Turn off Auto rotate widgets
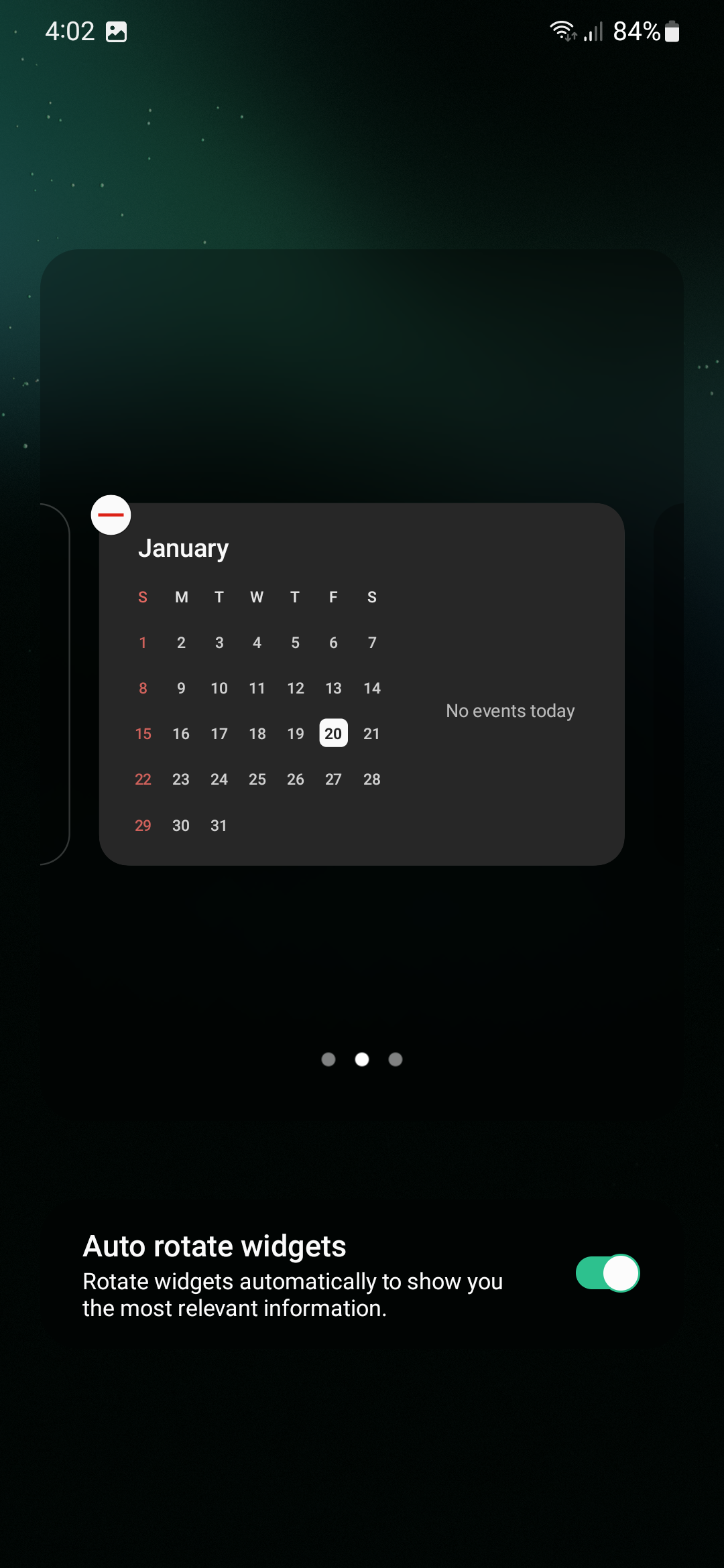 click(607, 1273)
